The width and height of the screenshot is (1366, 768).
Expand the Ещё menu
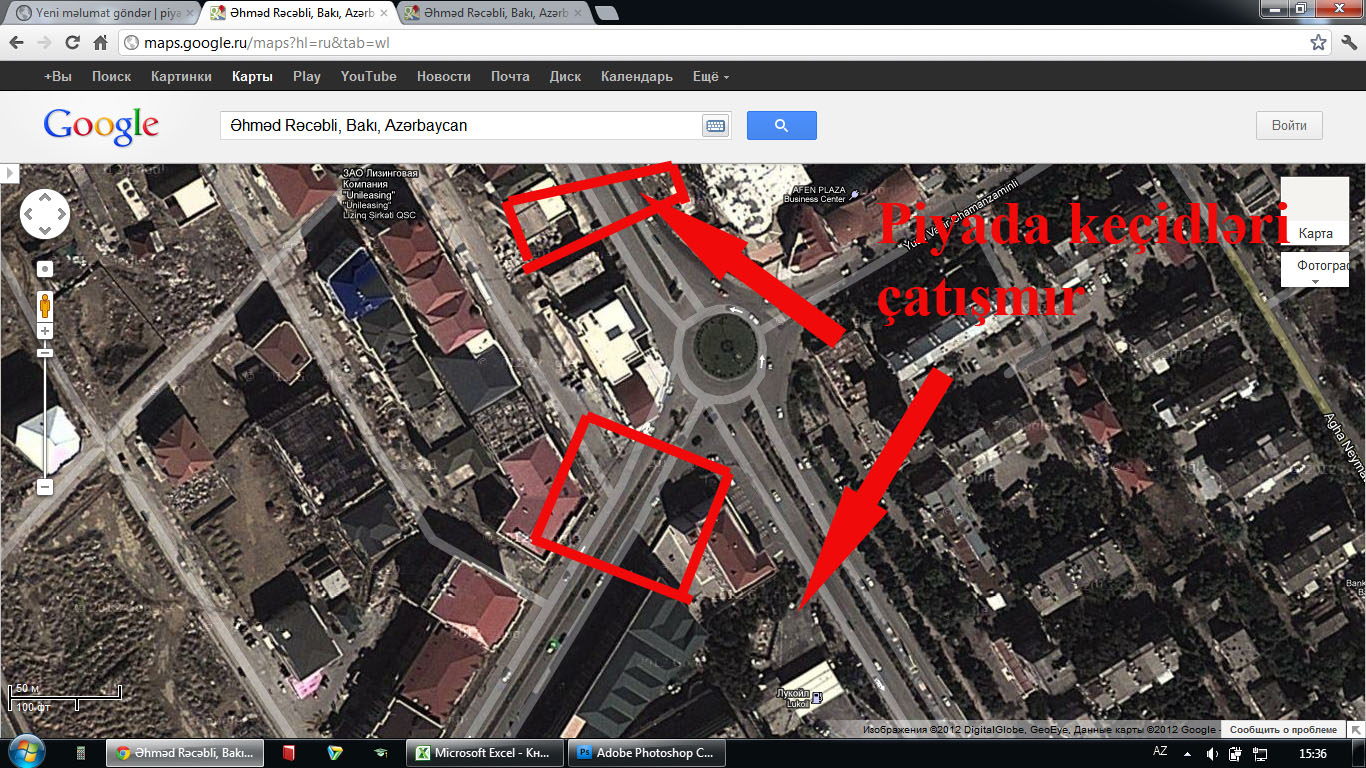(x=711, y=76)
